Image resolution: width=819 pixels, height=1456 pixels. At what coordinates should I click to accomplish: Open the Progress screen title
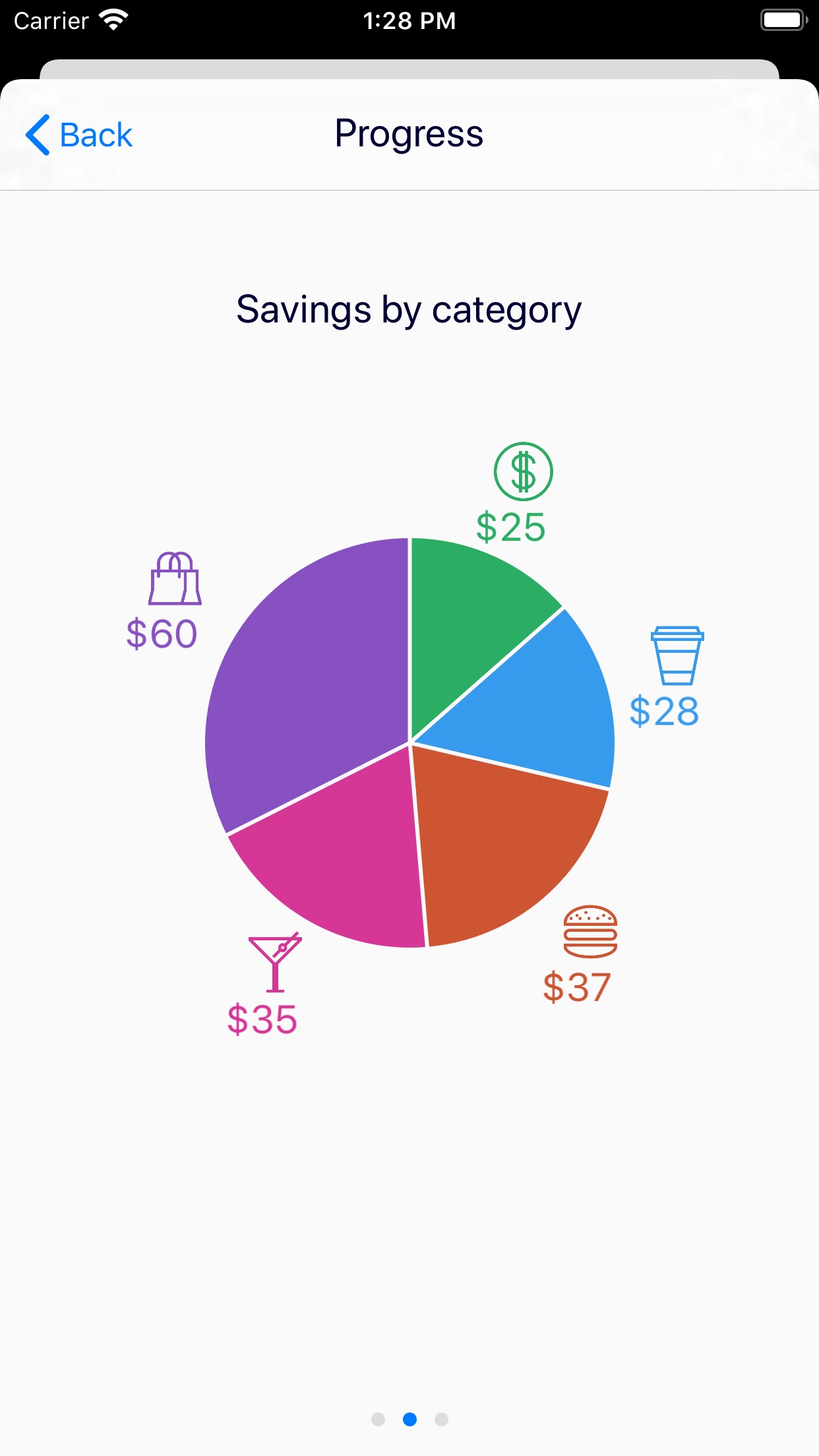click(409, 134)
